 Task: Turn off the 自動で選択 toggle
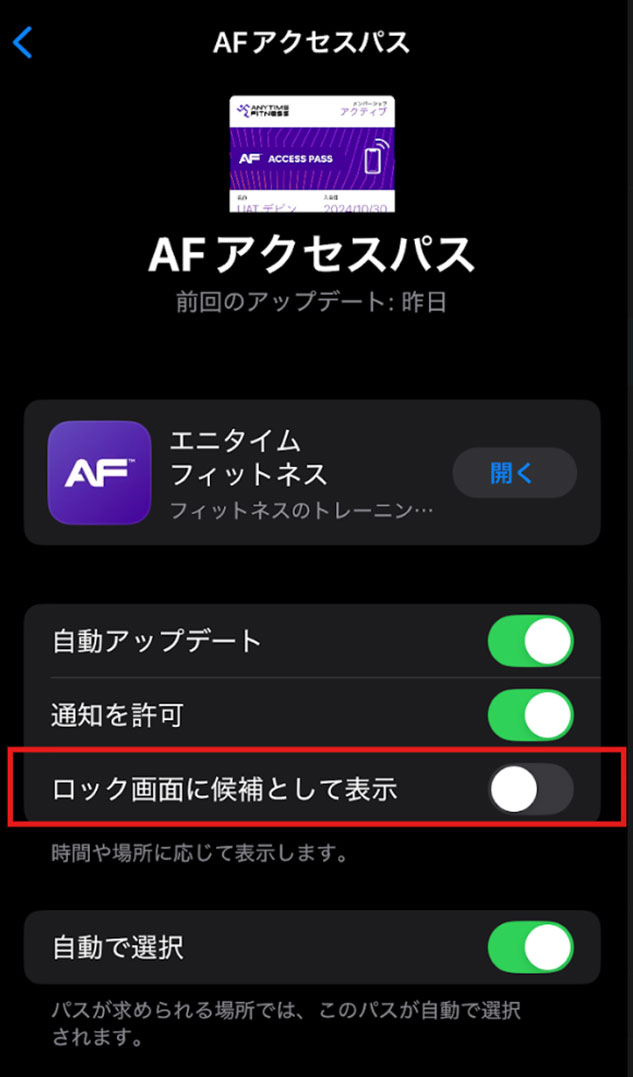(530, 947)
